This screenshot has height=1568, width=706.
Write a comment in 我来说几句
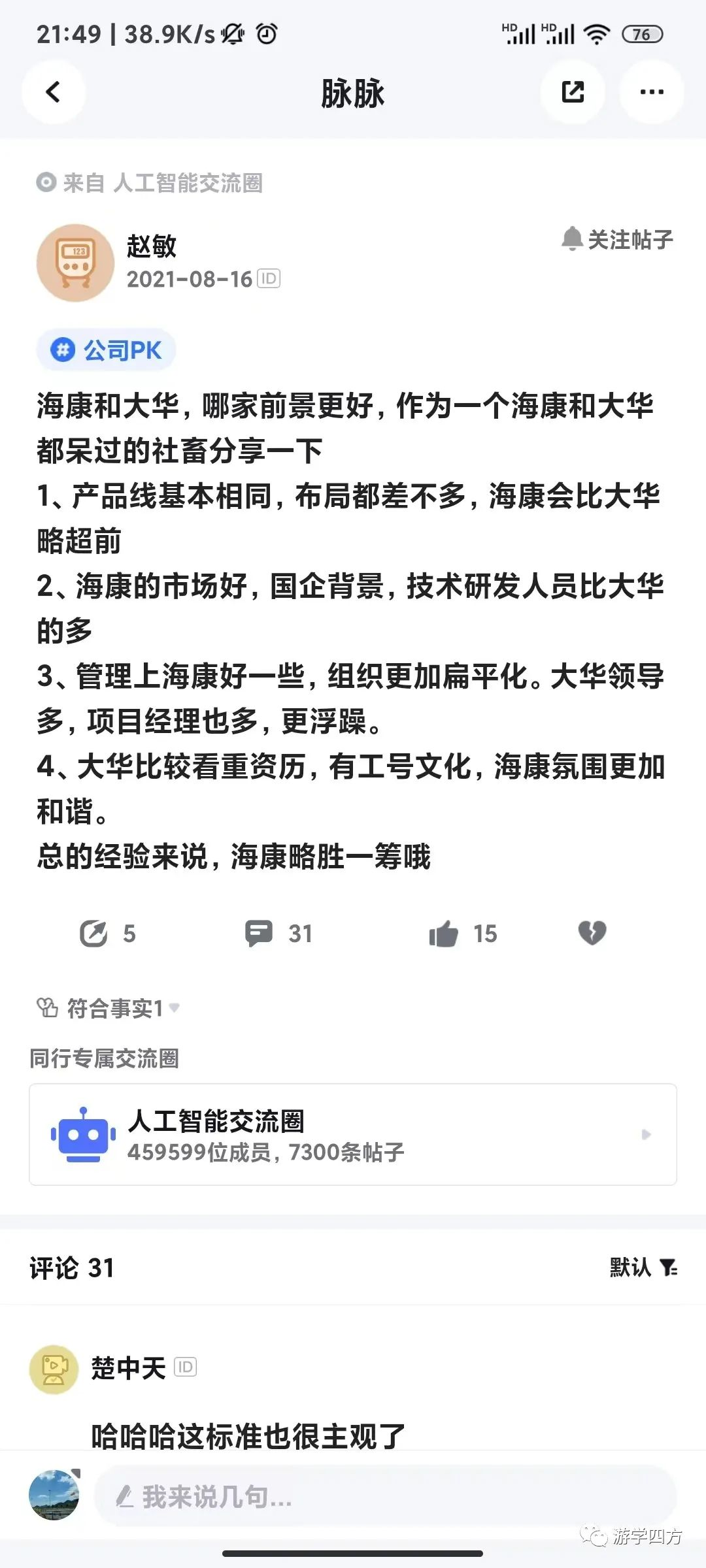pos(386,1495)
